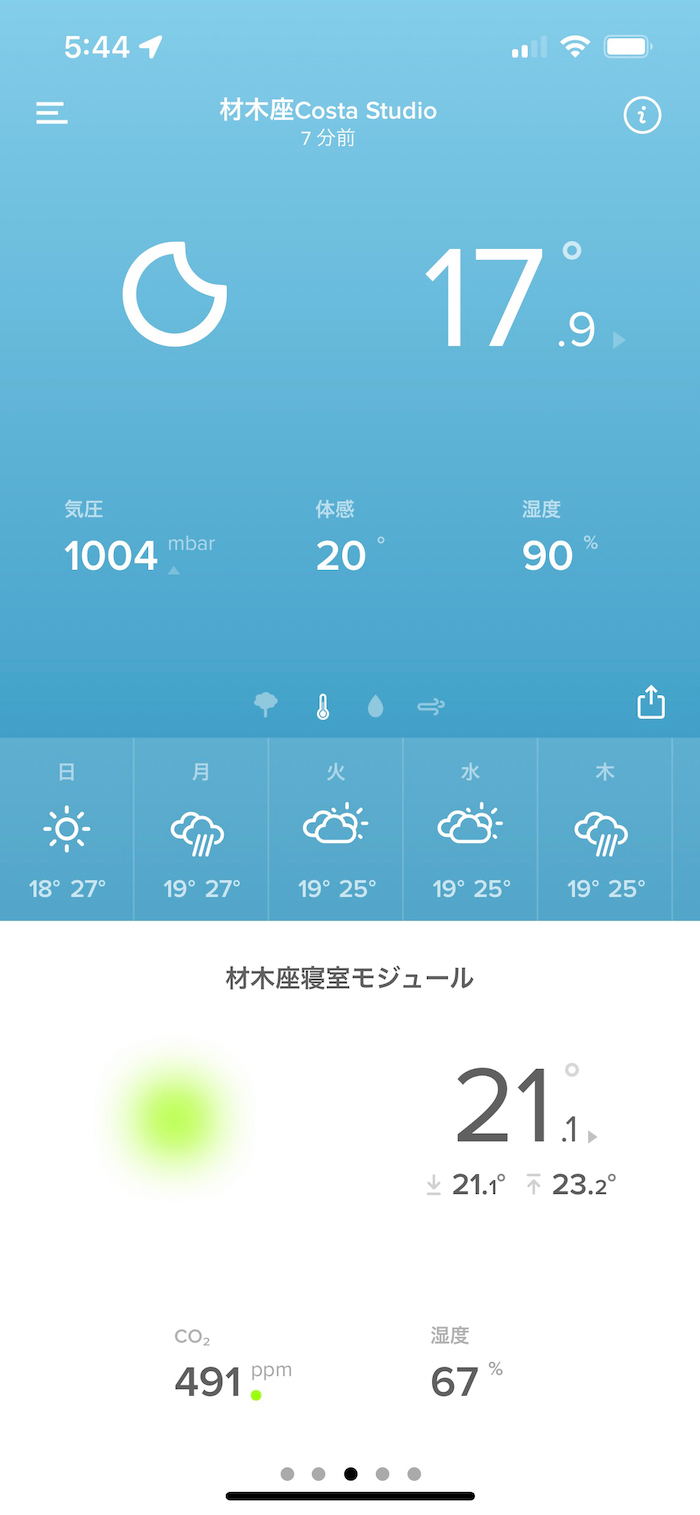Open Sunday (日) forecast
The height and width of the screenshot is (1515, 700).
[x=67, y=830]
